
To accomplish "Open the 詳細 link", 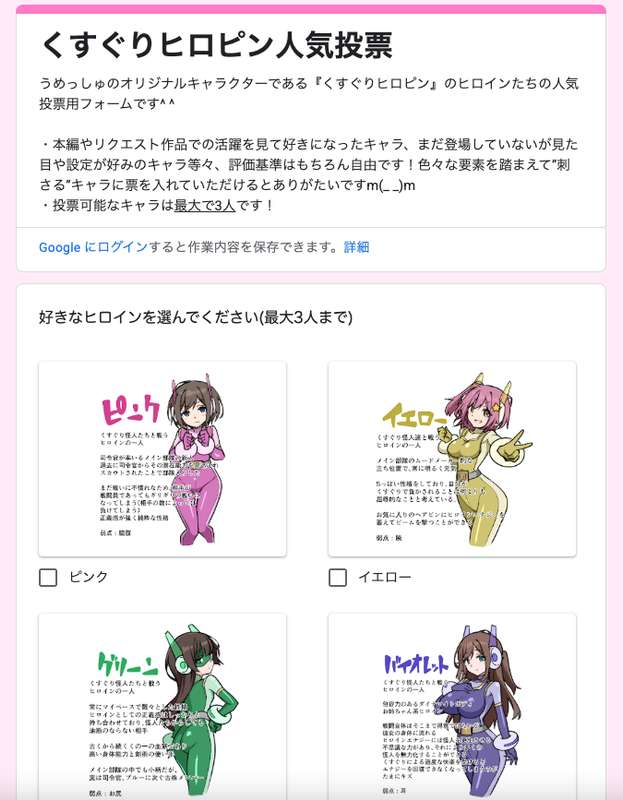I will tap(356, 247).
